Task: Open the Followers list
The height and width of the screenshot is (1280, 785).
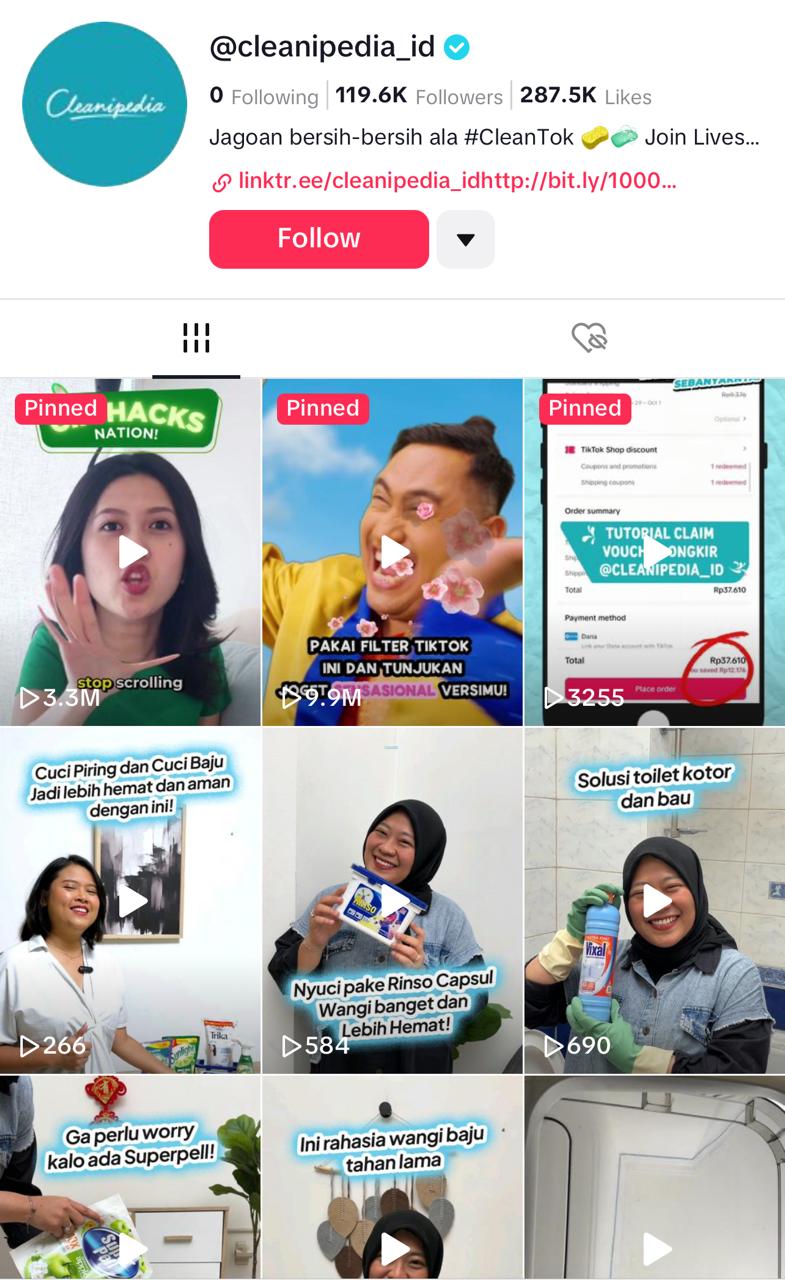Action: (x=419, y=96)
